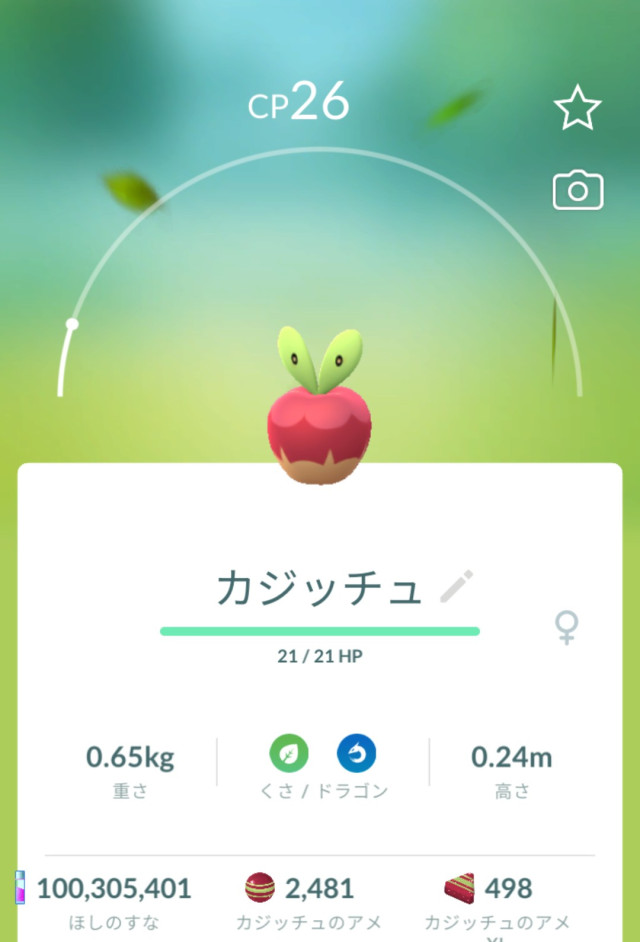Tap the pencil to rename カジッチュ
Screen dimensions: 640x942
(x=456, y=587)
